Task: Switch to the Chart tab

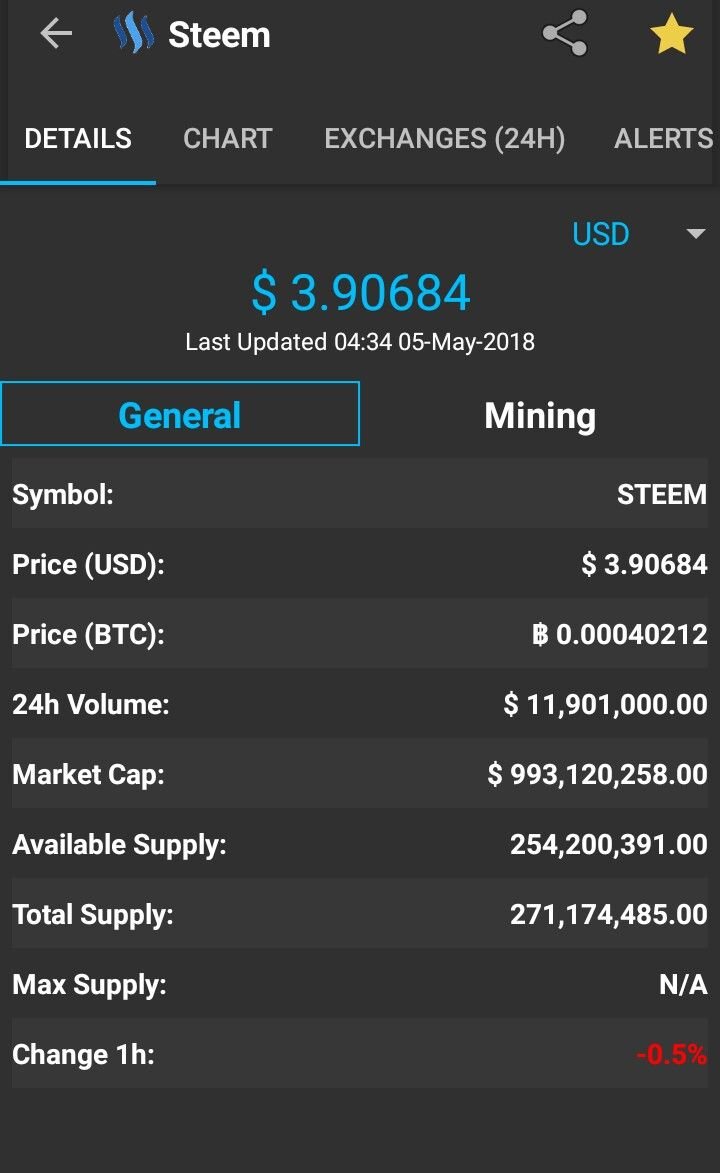Action: [228, 138]
